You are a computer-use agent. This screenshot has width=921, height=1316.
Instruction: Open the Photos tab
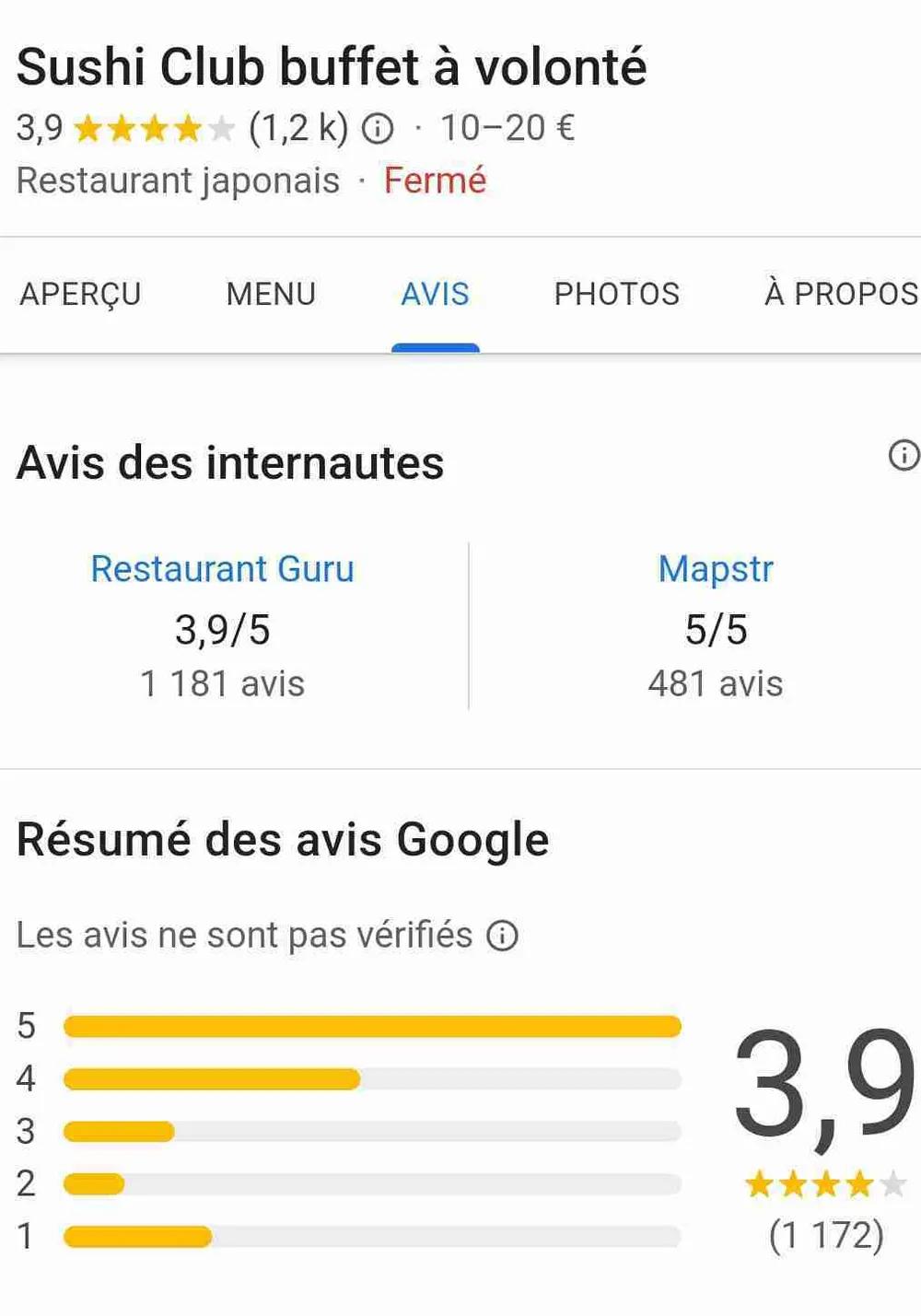click(616, 294)
